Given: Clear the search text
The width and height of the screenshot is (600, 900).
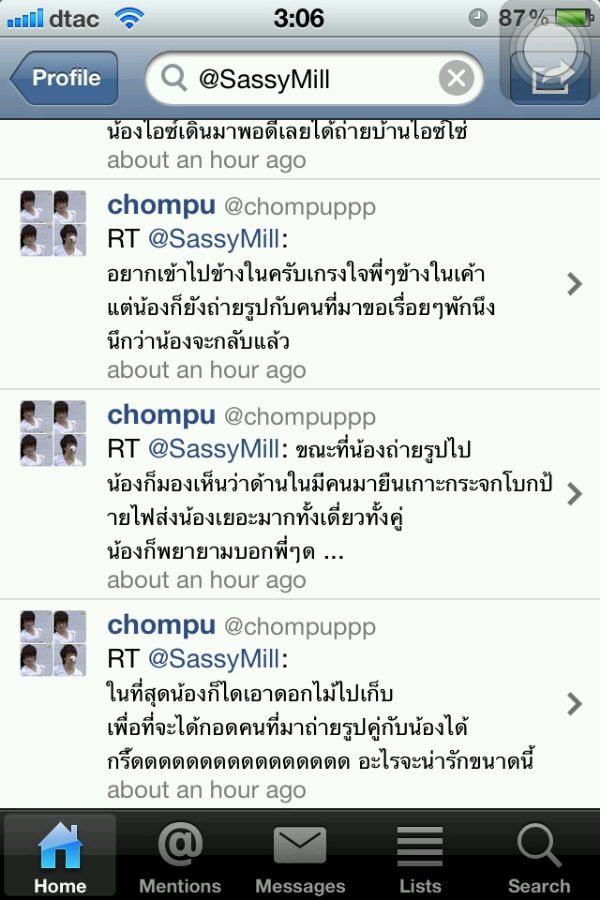Looking at the screenshot, I should click(x=456, y=78).
